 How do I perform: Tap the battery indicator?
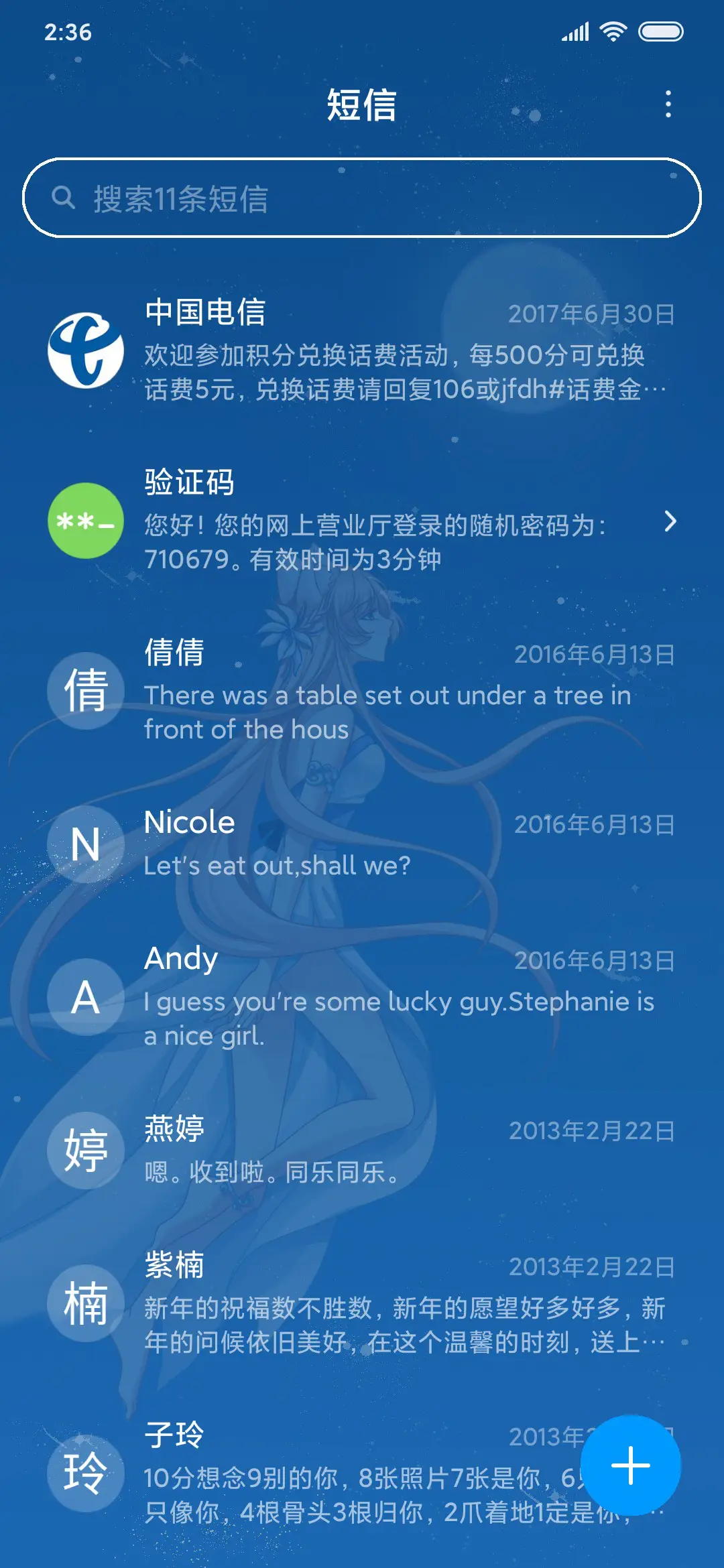click(659, 30)
